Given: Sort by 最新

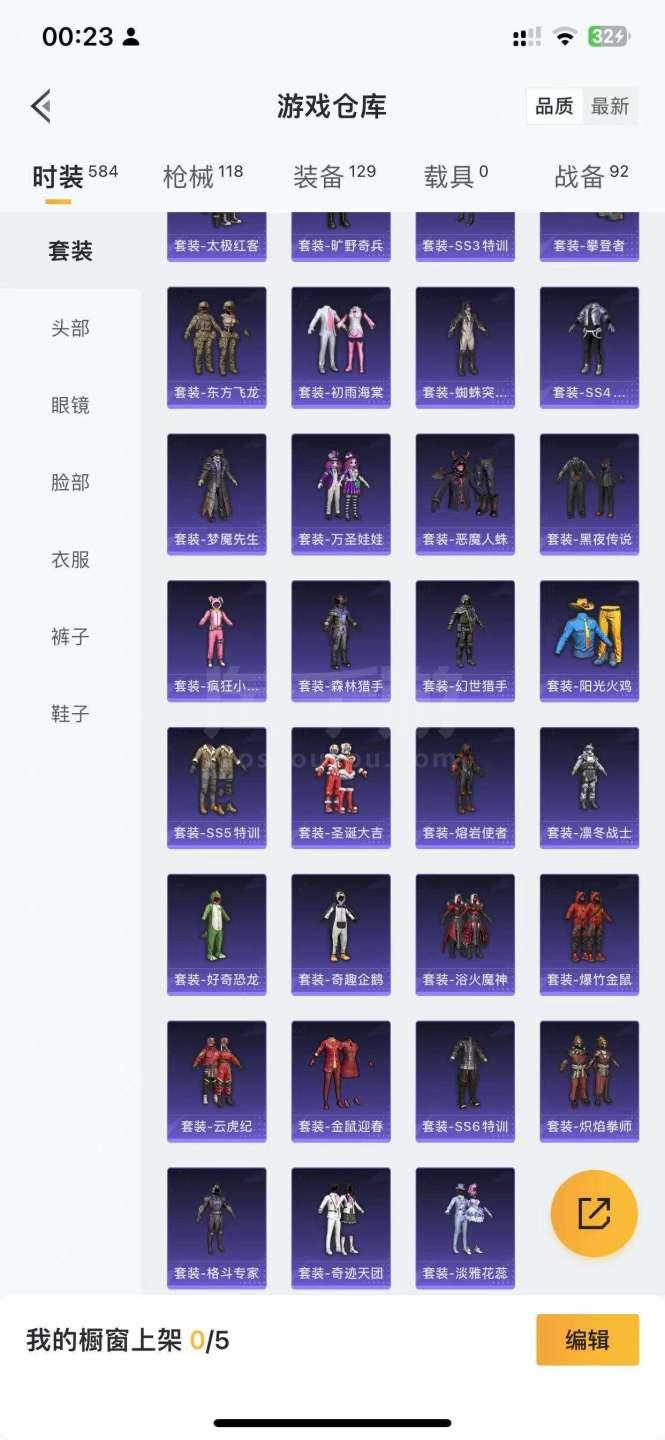Looking at the screenshot, I should pyautogui.click(x=610, y=106).
